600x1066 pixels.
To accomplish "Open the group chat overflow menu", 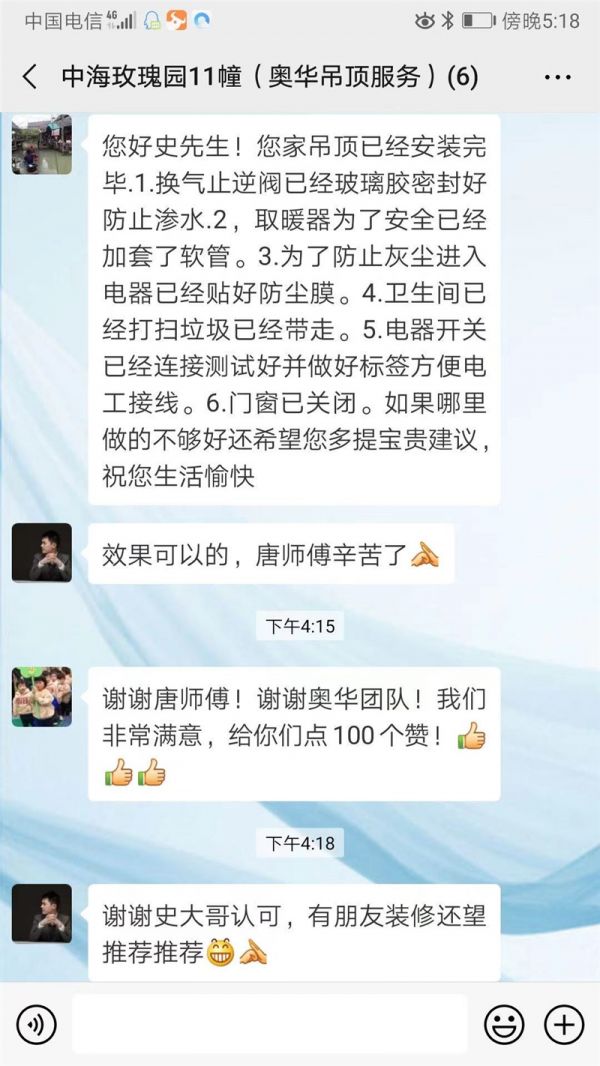I will tap(557, 77).
